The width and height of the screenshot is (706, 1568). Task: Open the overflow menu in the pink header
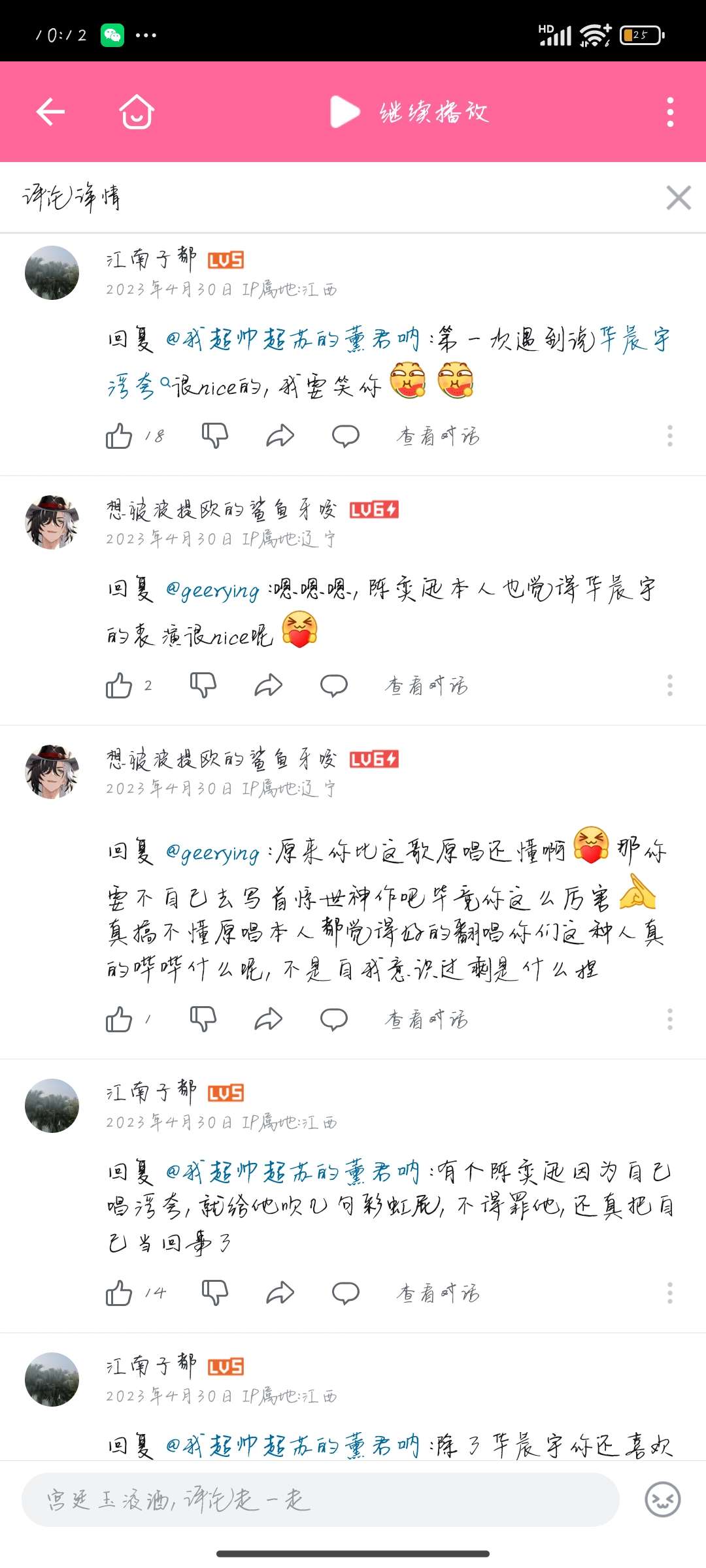point(670,112)
